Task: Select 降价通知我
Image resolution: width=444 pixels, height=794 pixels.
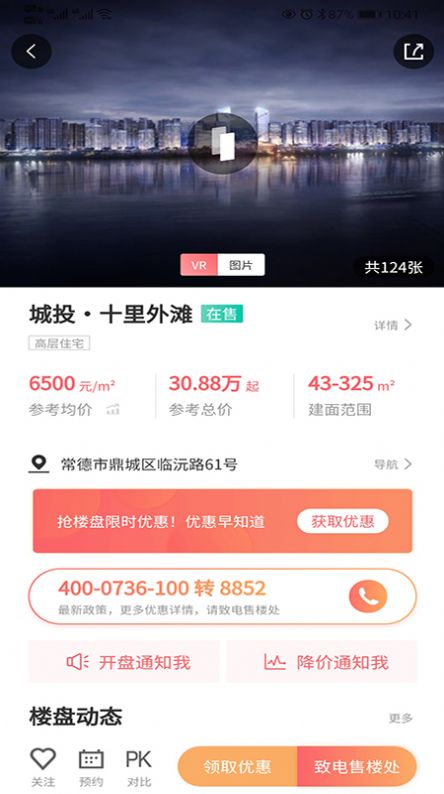Action: point(322,662)
